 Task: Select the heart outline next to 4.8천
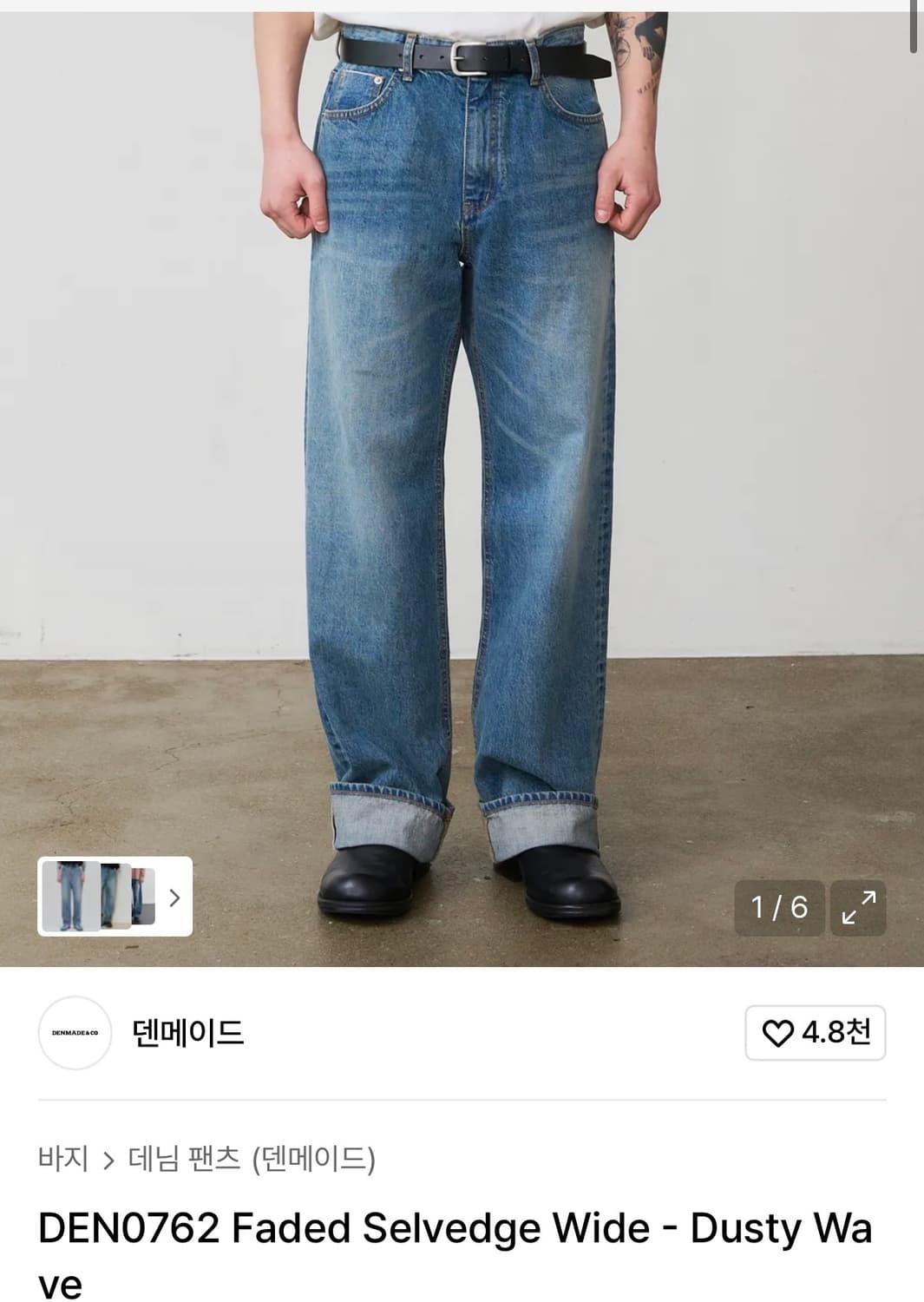click(x=780, y=1034)
